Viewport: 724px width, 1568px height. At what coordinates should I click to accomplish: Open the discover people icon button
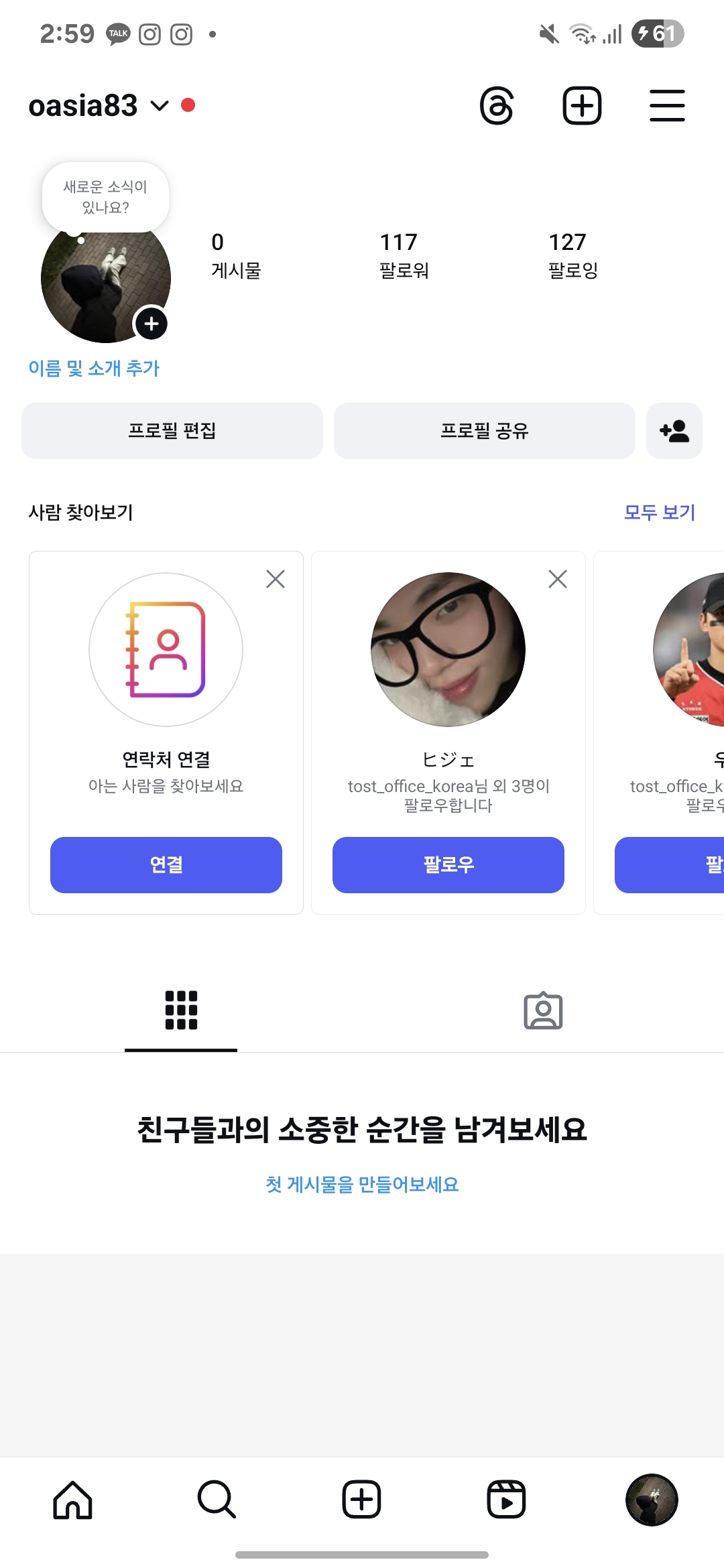674,431
